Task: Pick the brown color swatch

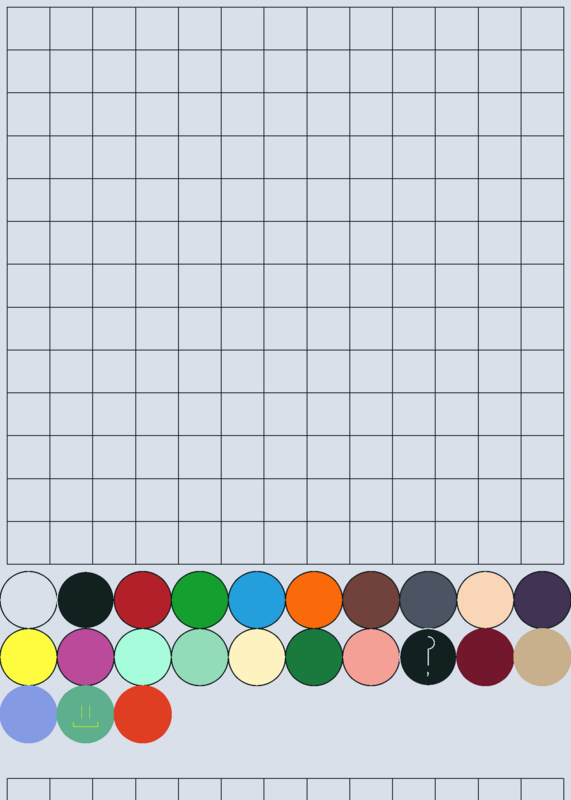Action: [371, 600]
